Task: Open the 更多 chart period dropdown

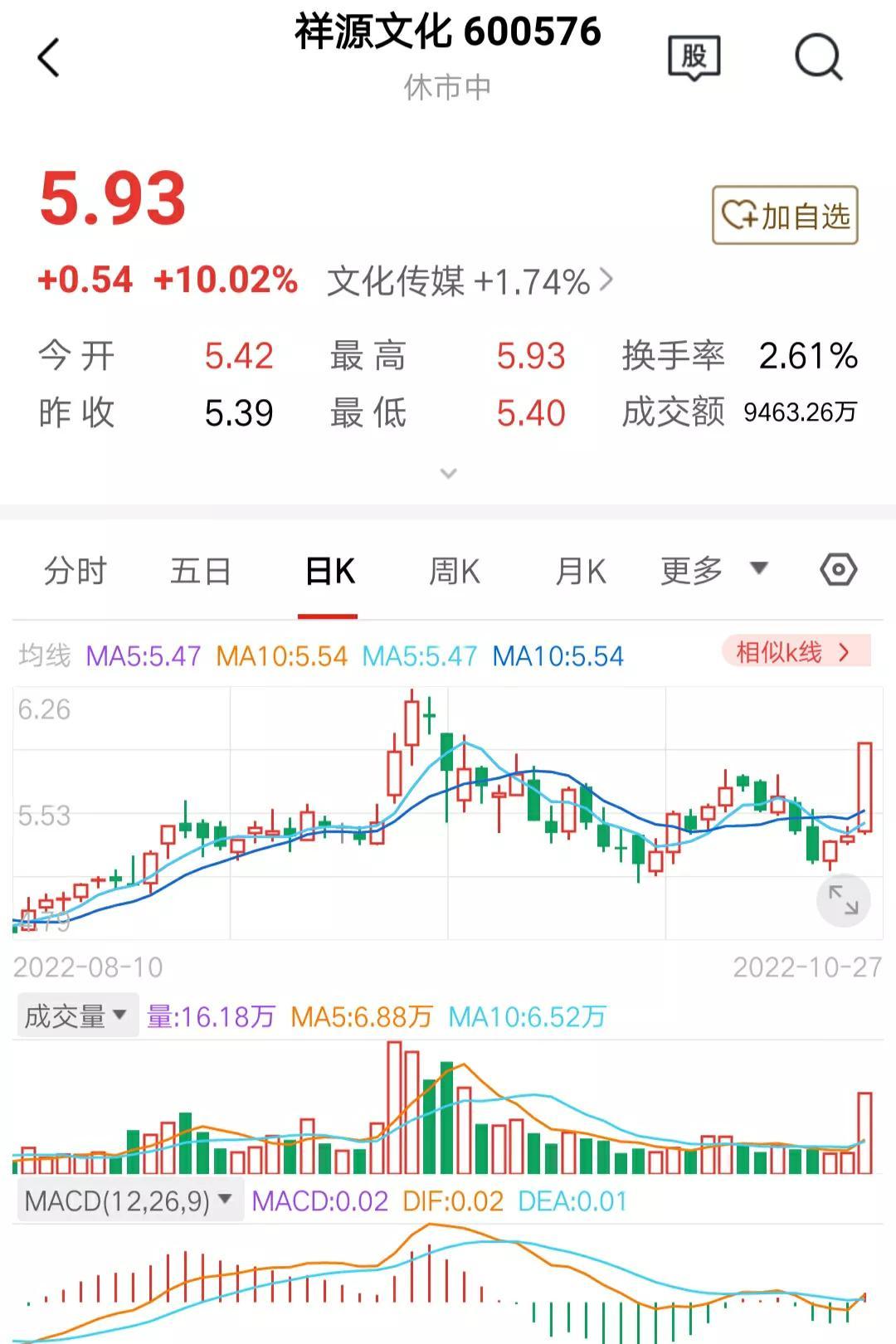Action: pyautogui.click(x=713, y=570)
